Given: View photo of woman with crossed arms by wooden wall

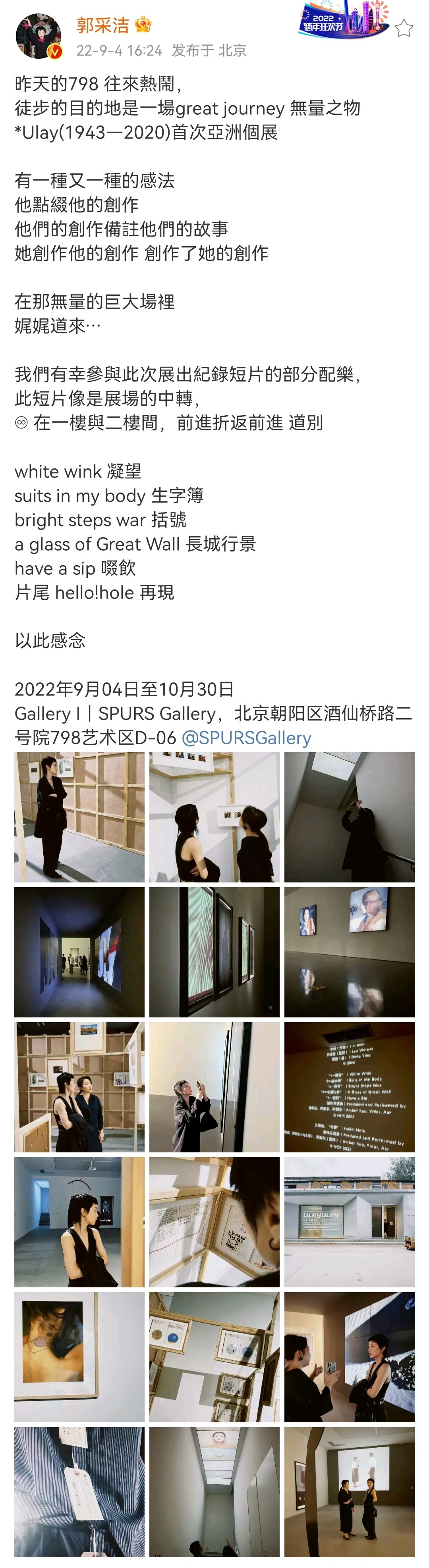Looking at the screenshot, I should [x=79, y=817].
